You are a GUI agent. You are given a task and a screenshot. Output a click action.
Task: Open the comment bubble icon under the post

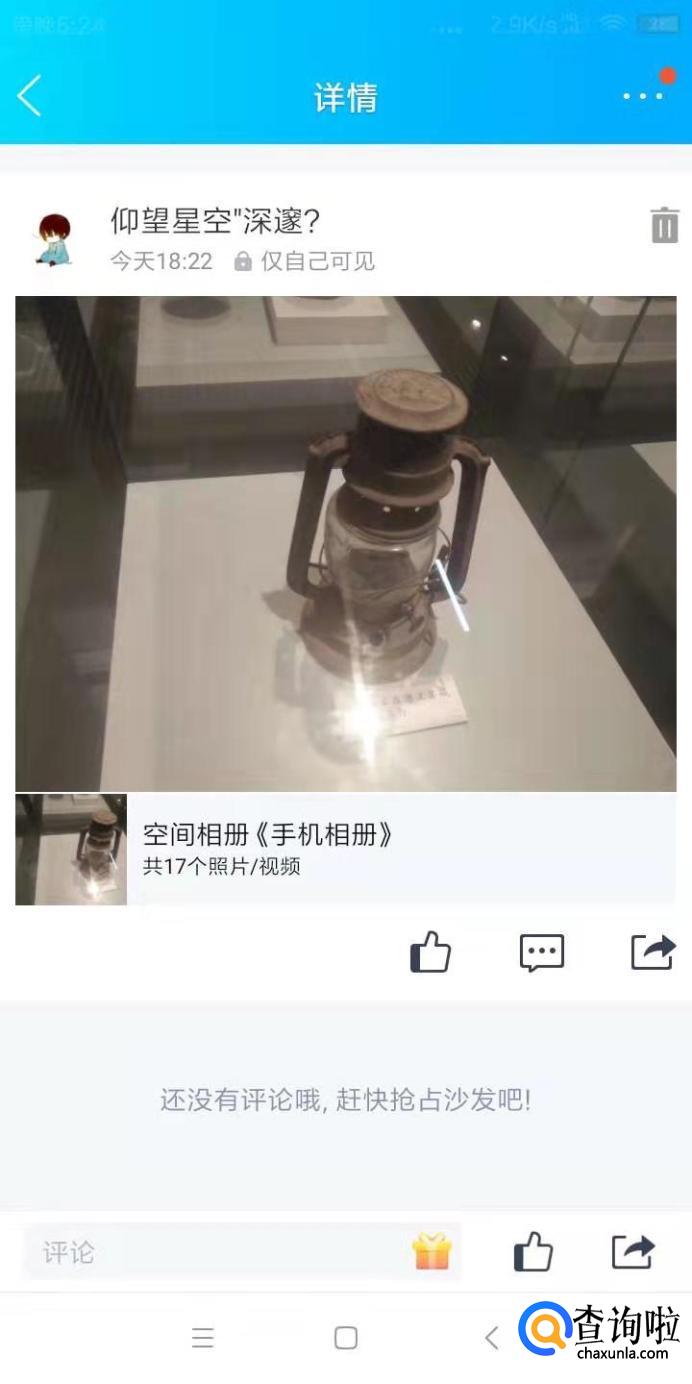pyautogui.click(x=542, y=953)
